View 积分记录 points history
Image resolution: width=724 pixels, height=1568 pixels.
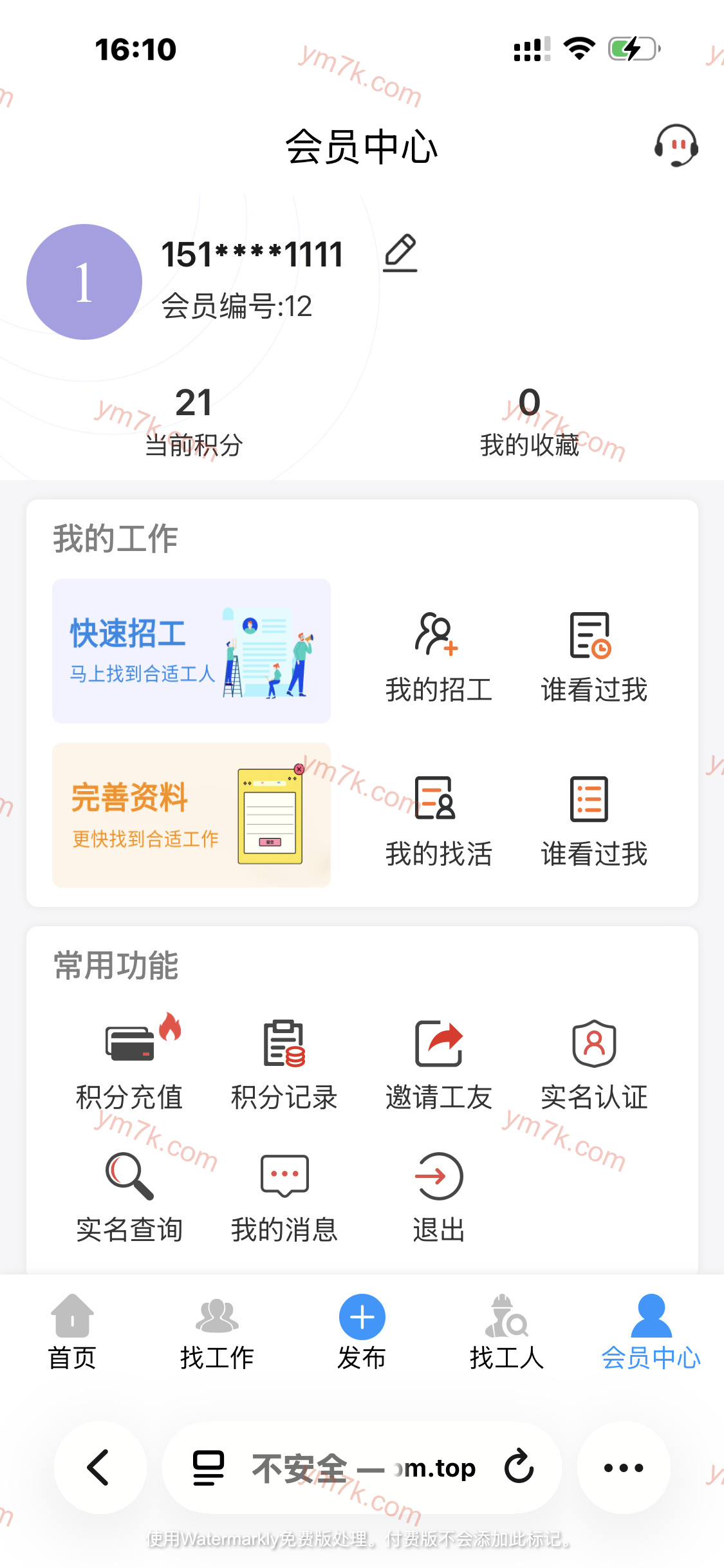(284, 1062)
